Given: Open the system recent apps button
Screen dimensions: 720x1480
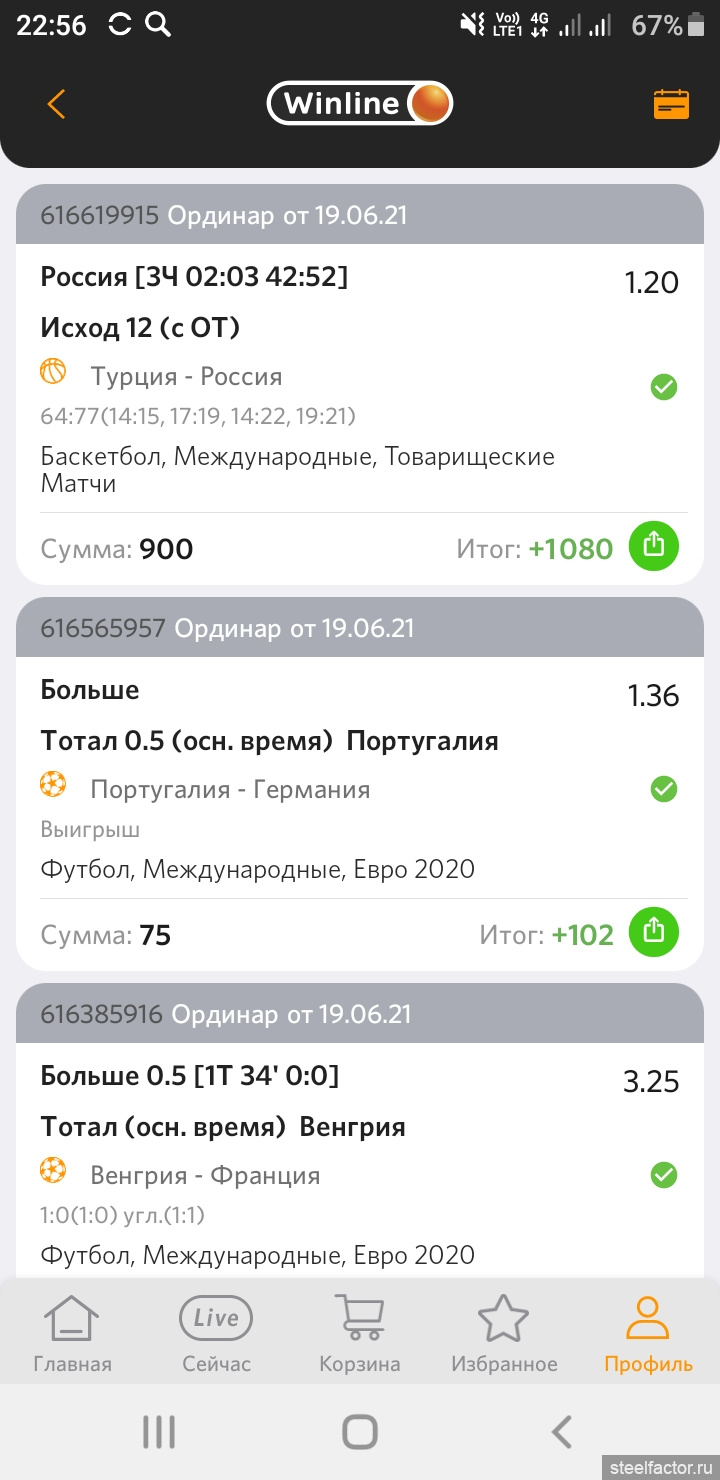Looking at the screenshot, I should [159, 1432].
